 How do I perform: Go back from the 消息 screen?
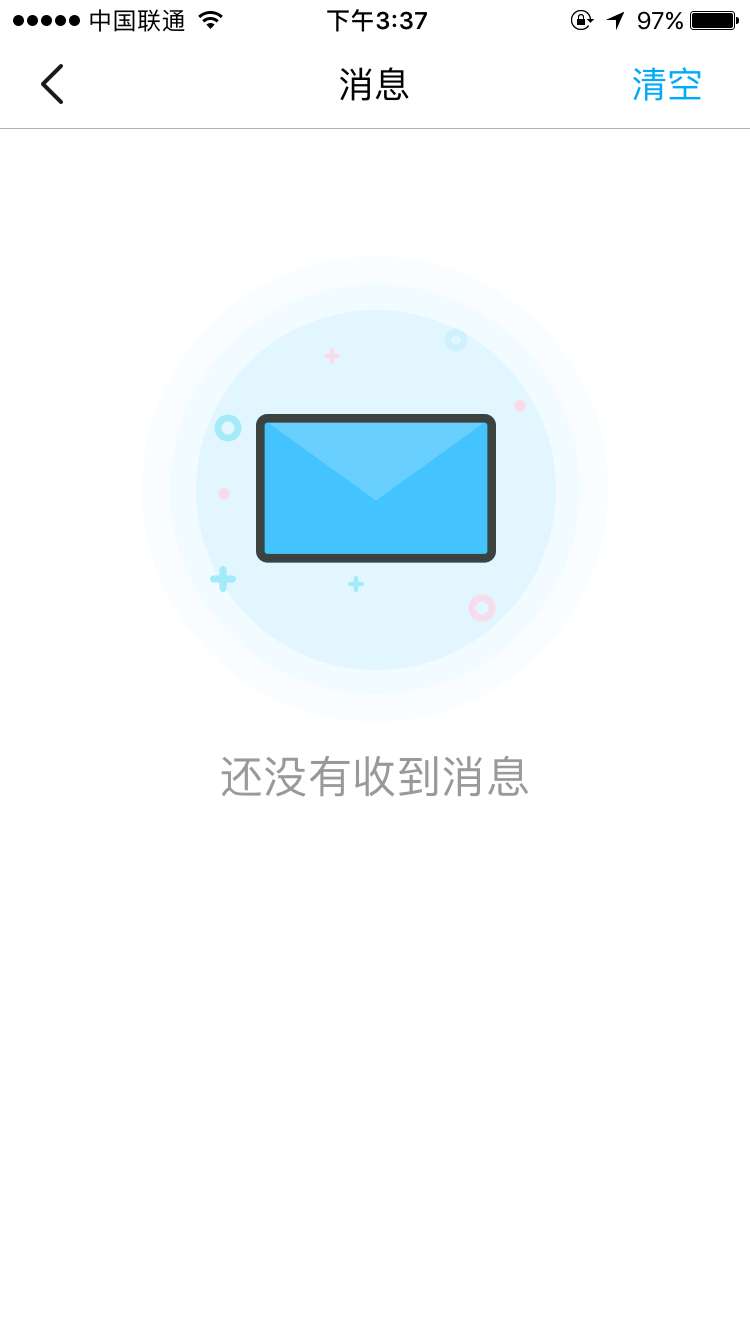click(52, 84)
